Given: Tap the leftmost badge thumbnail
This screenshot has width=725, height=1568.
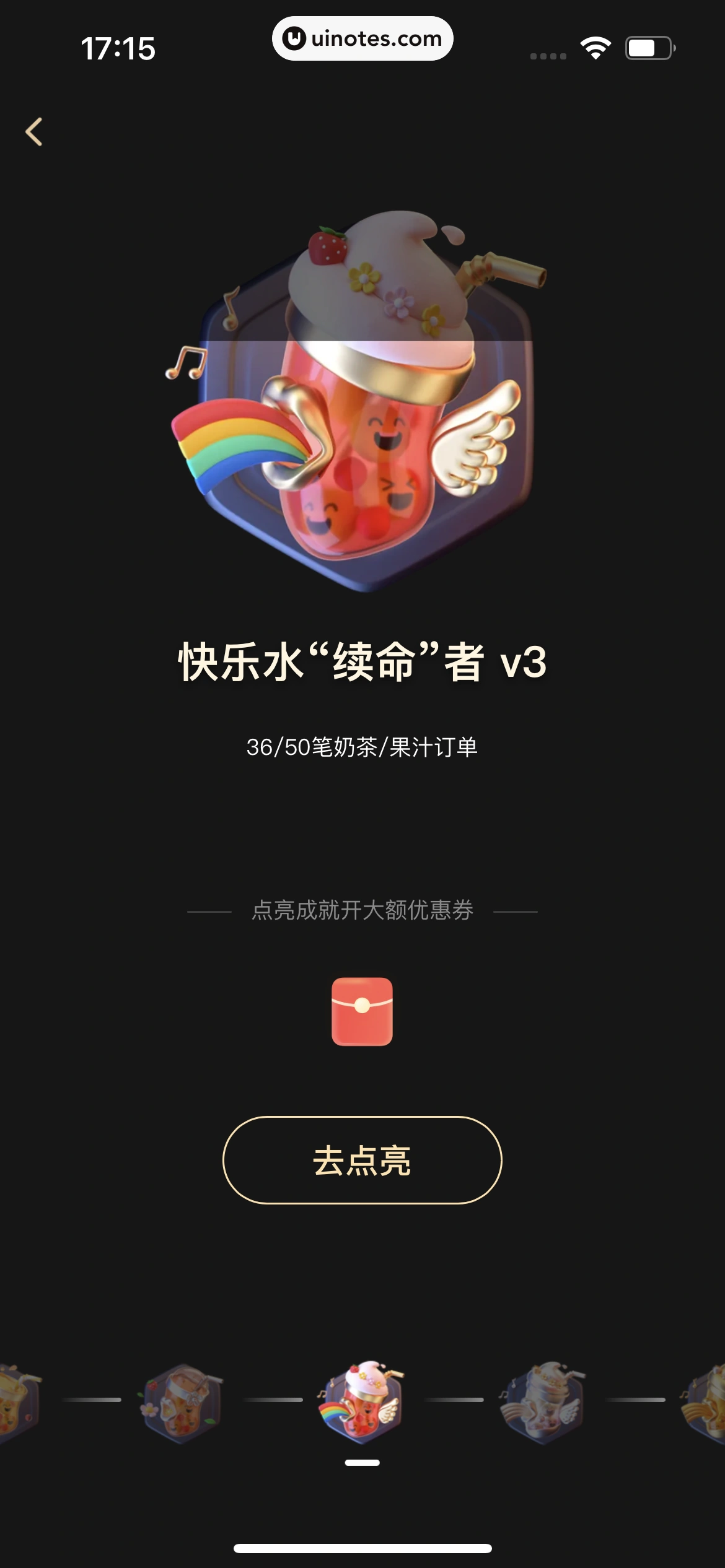Looking at the screenshot, I should pyautogui.click(x=15, y=1400).
